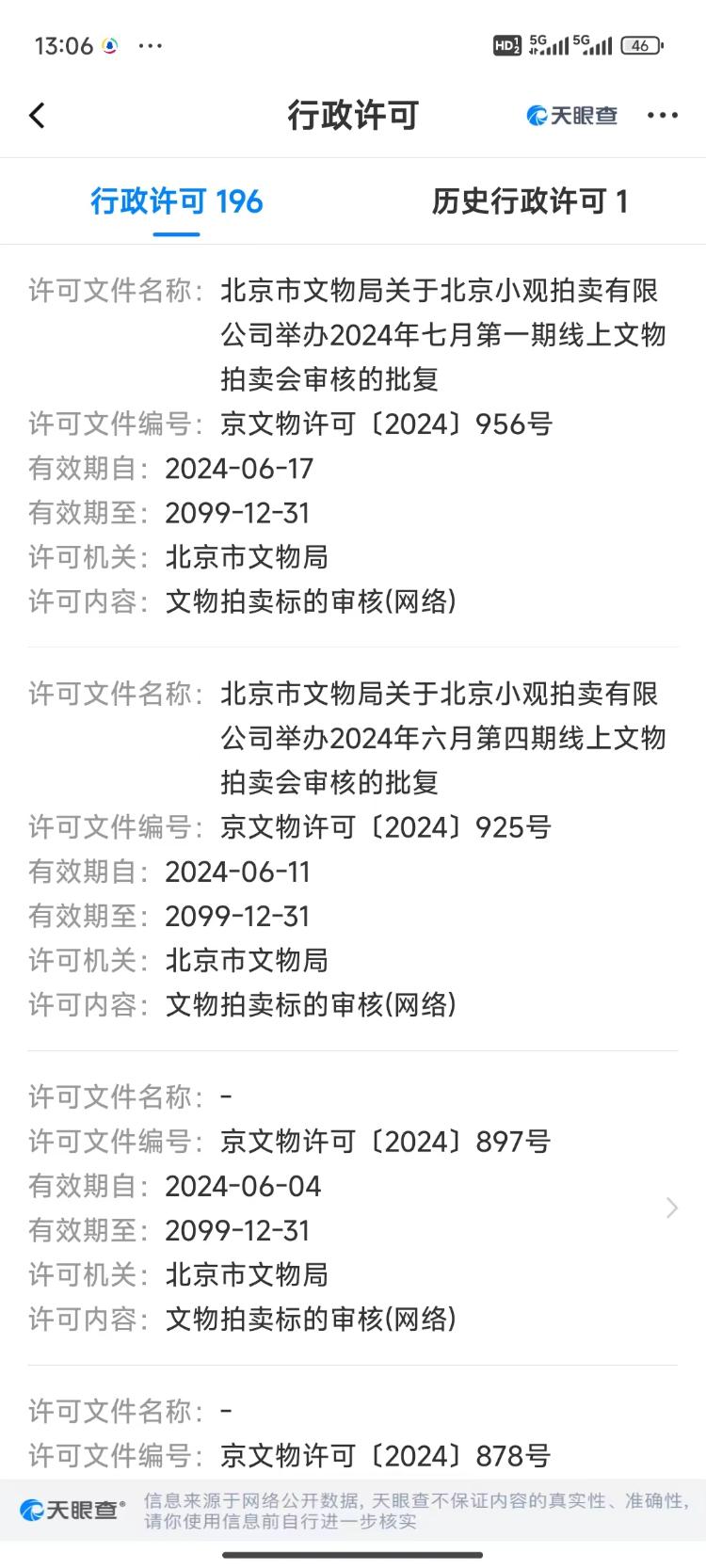Switch to the 历史行政许可 1 tab

(x=529, y=201)
